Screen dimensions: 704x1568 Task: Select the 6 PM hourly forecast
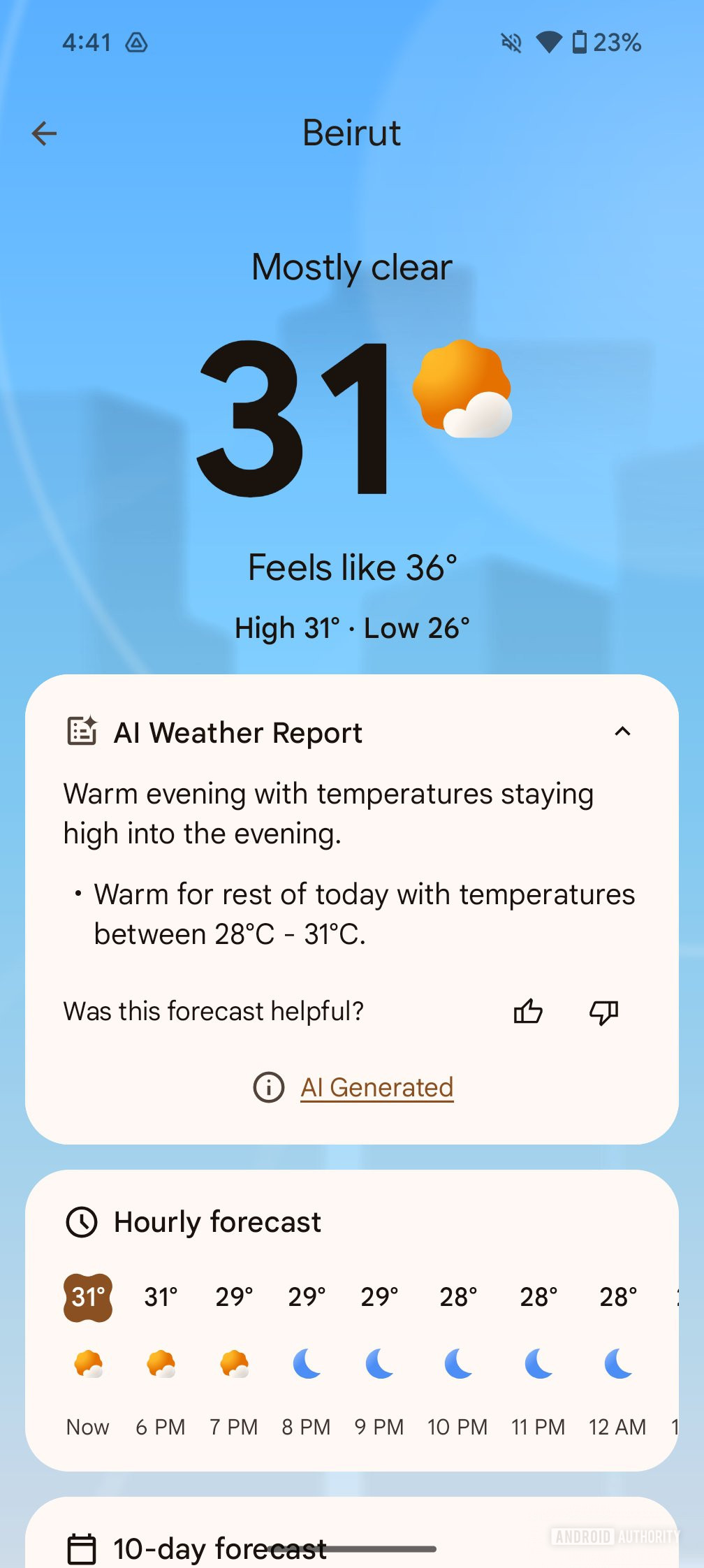coord(161,1361)
